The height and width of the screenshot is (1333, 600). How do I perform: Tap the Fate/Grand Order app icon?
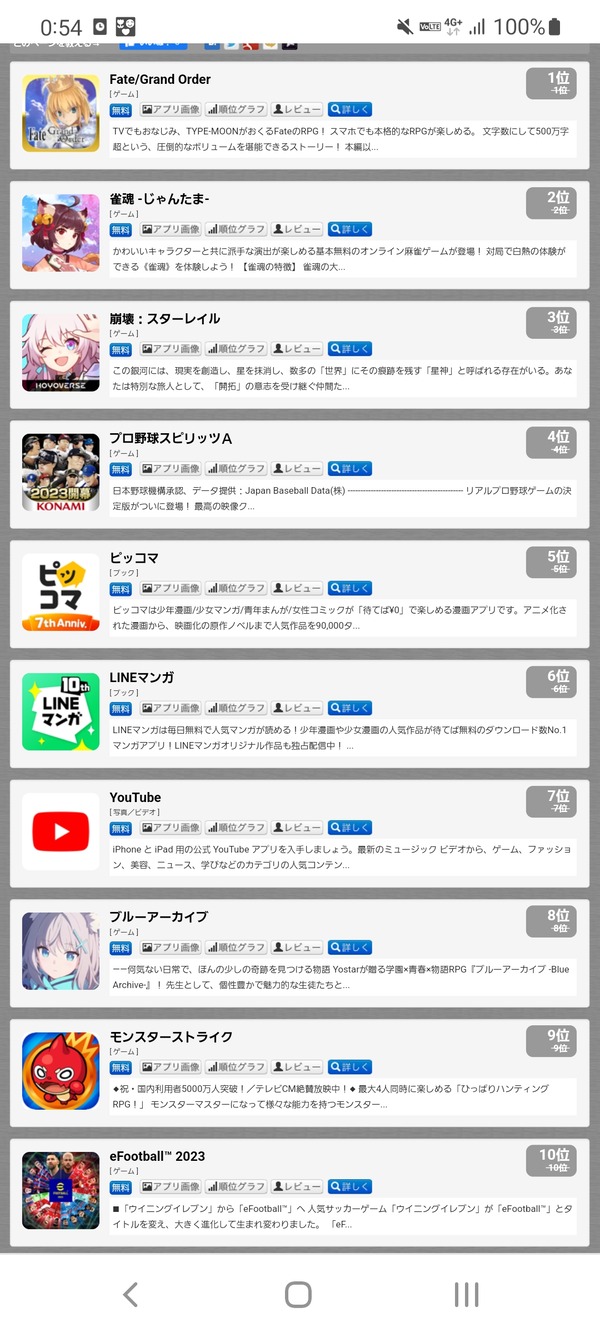61,113
